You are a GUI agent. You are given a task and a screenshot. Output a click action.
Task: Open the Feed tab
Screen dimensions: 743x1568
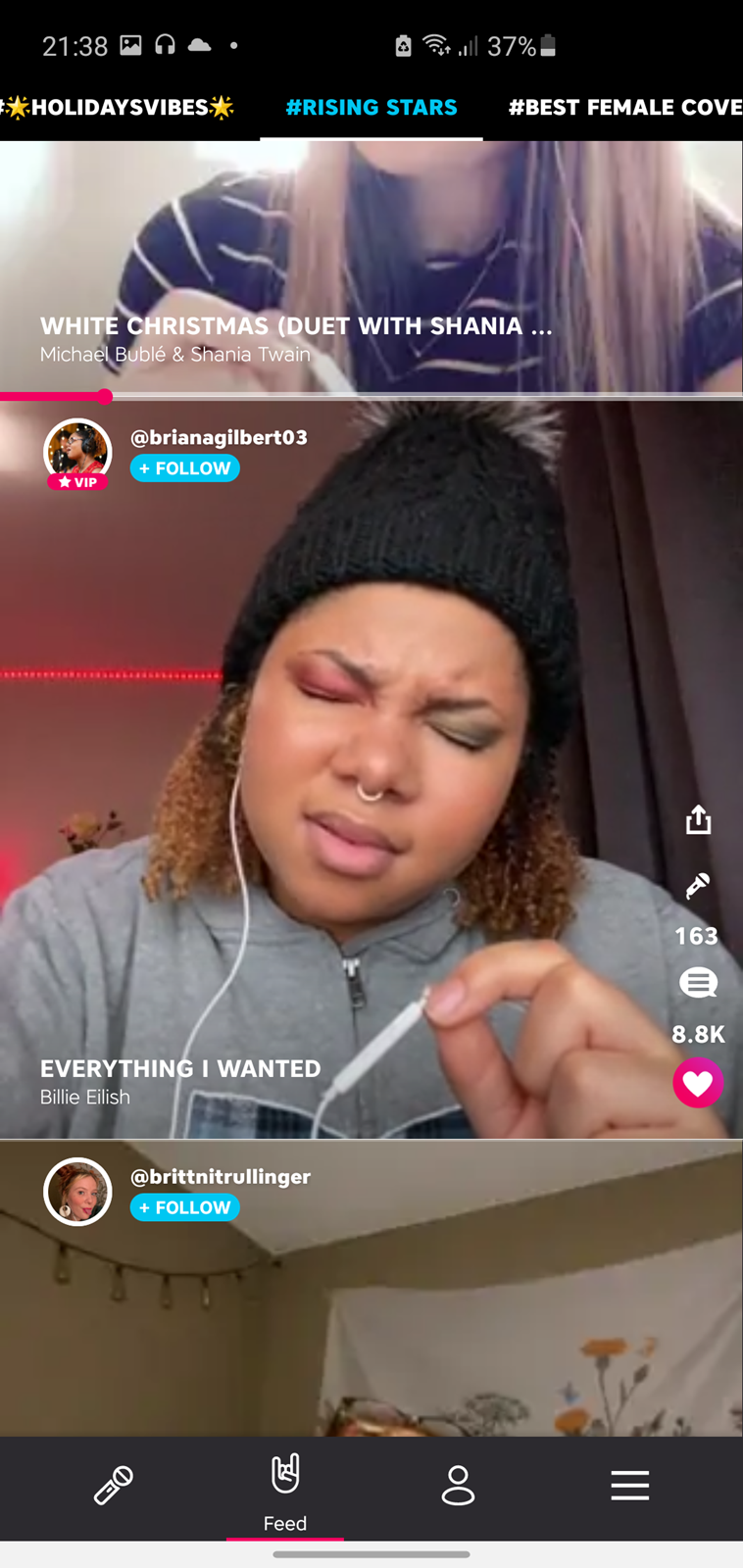tap(285, 1493)
